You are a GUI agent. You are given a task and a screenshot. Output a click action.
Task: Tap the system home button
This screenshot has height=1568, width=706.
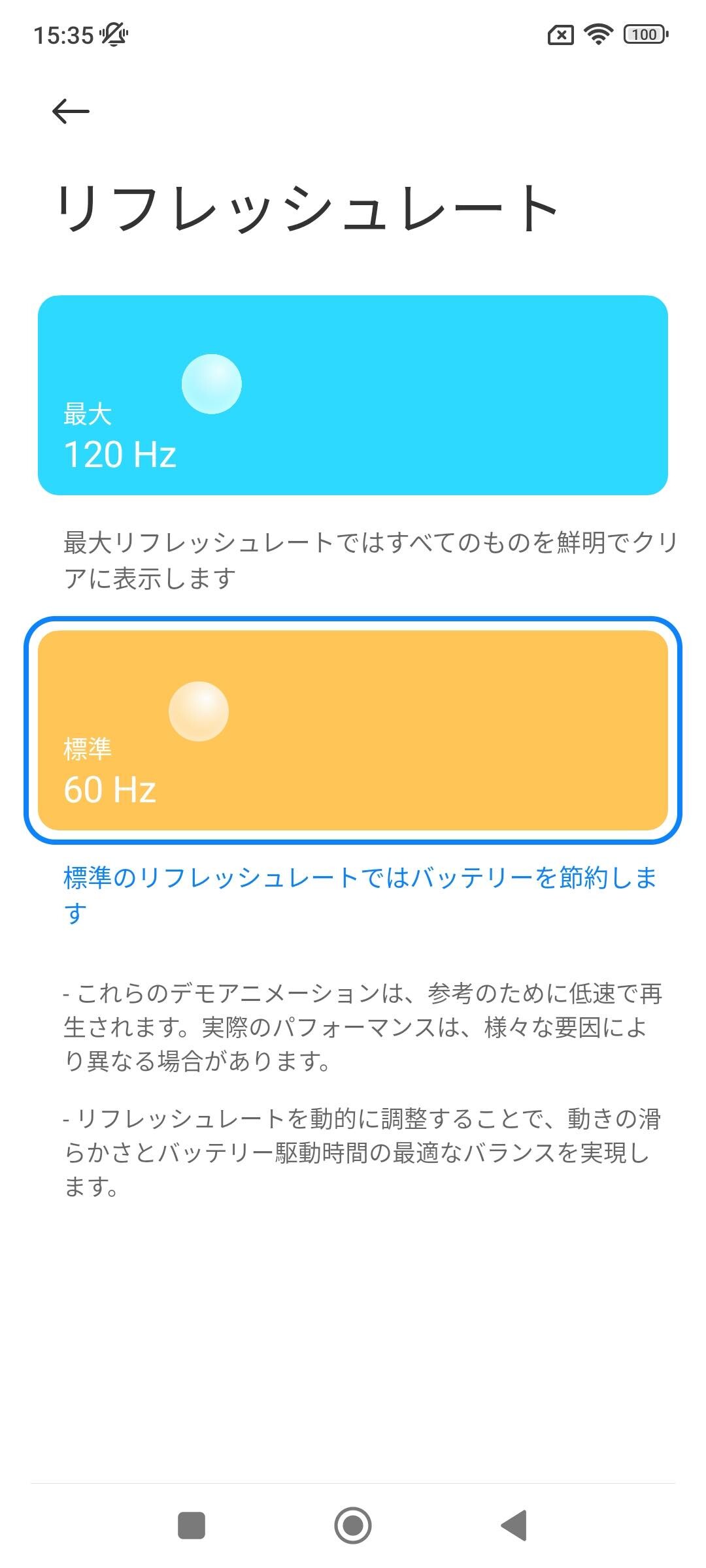353,1526
